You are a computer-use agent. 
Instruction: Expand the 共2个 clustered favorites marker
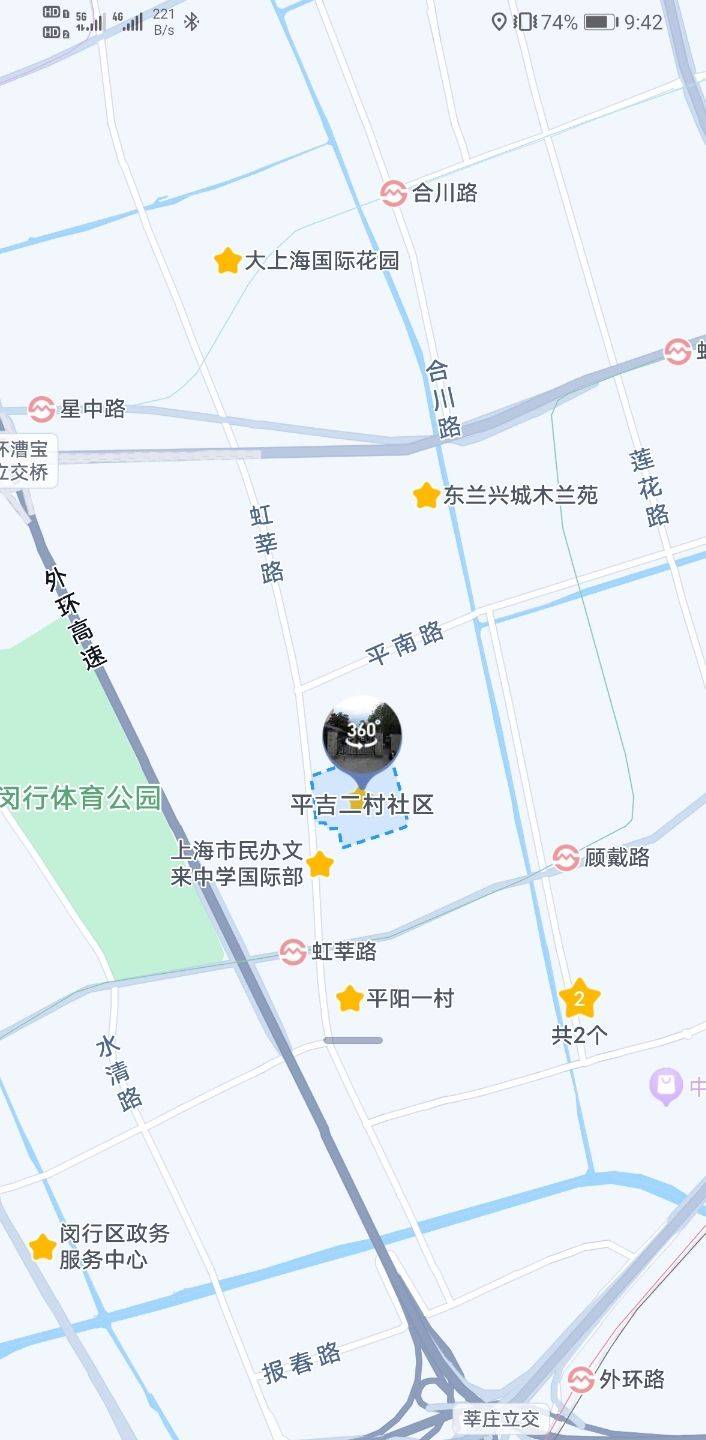click(x=579, y=998)
